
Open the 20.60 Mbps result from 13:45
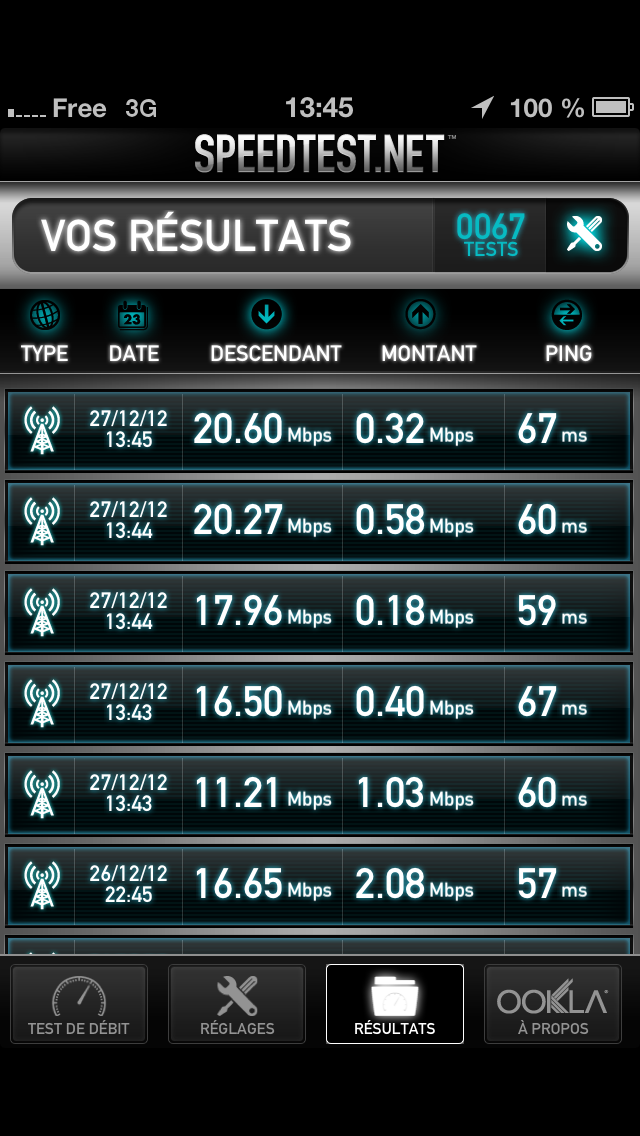click(320, 430)
